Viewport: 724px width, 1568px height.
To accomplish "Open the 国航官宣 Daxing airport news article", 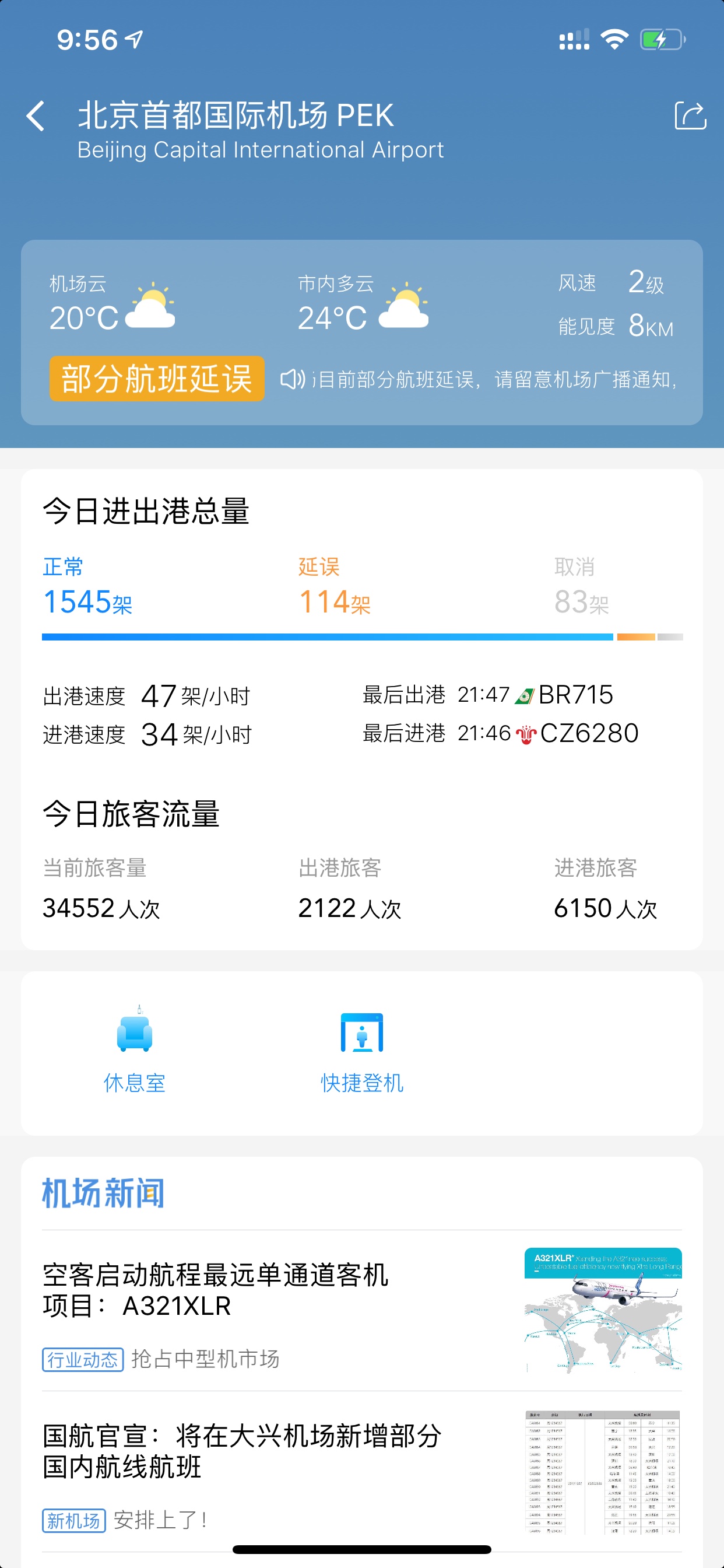I will coord(362,1472).
